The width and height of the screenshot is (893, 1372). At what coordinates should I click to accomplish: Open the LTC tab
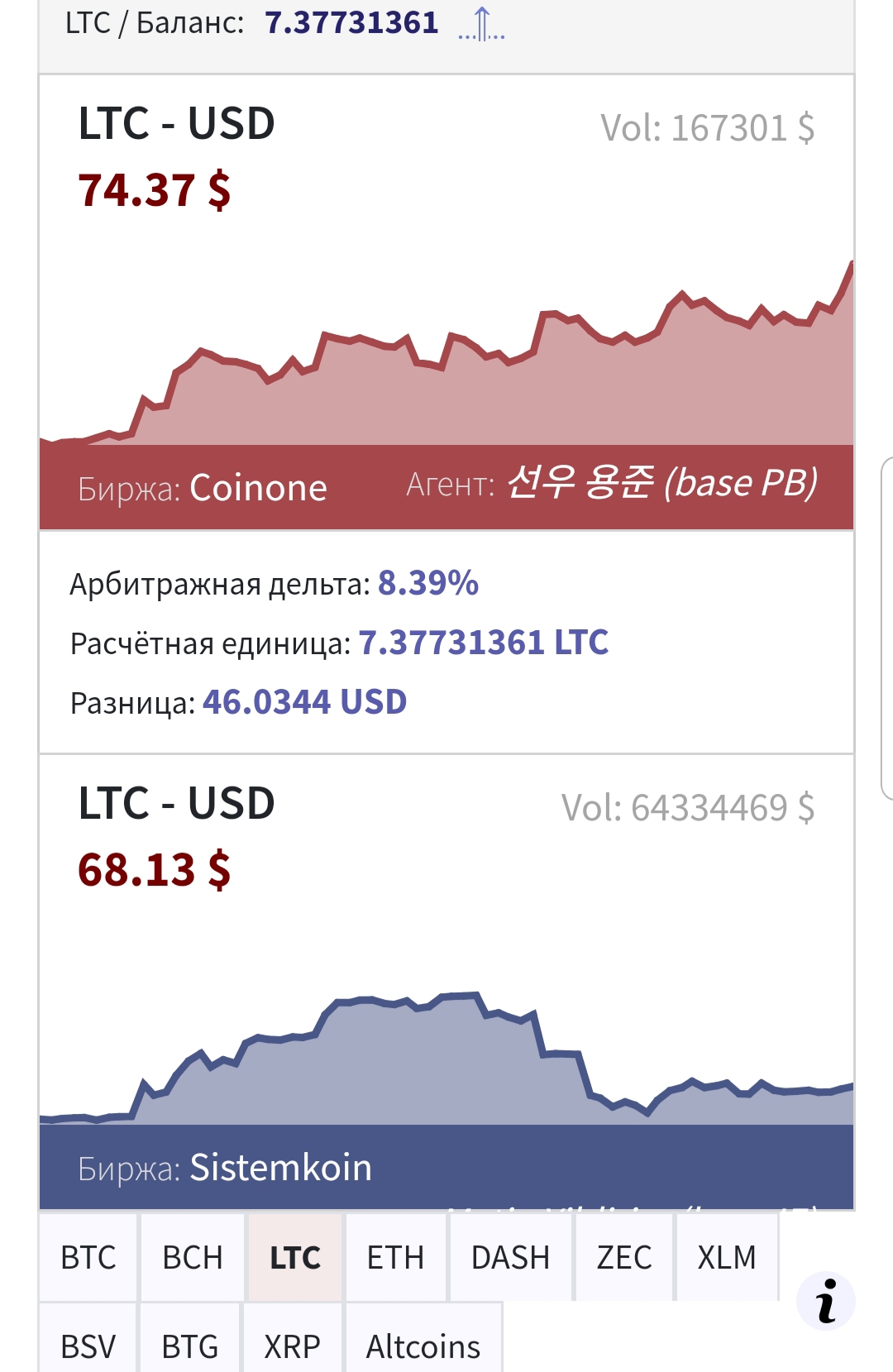coord(294,1257)
